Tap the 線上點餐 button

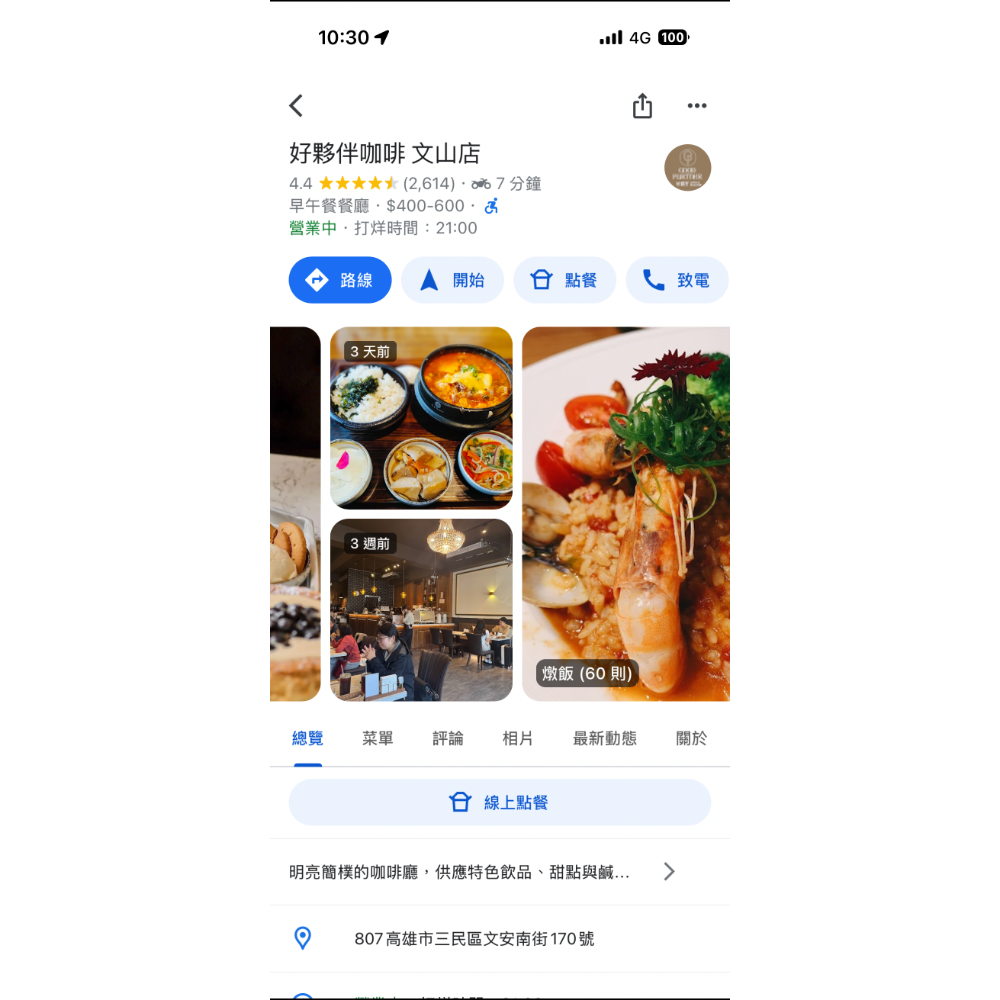click(500, 802)
